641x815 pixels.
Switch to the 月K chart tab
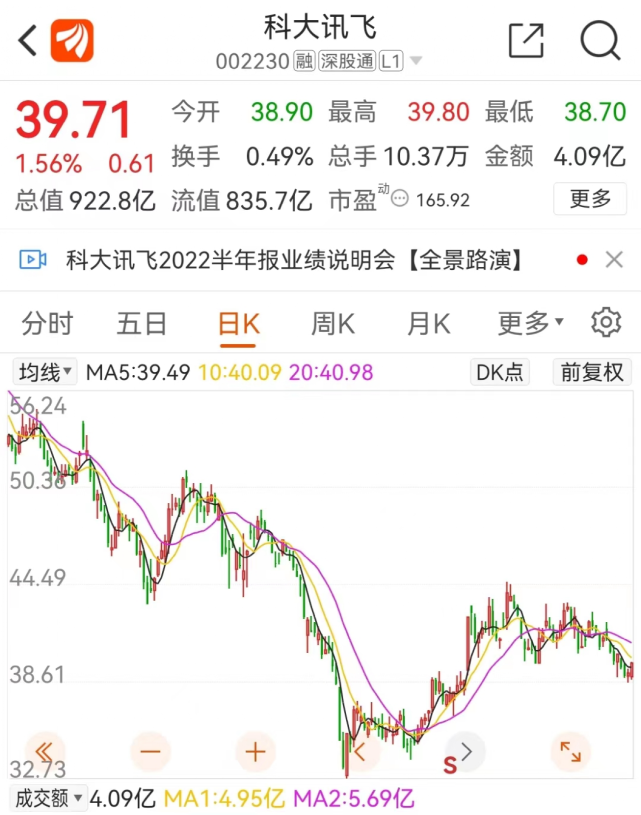point(428,323)
